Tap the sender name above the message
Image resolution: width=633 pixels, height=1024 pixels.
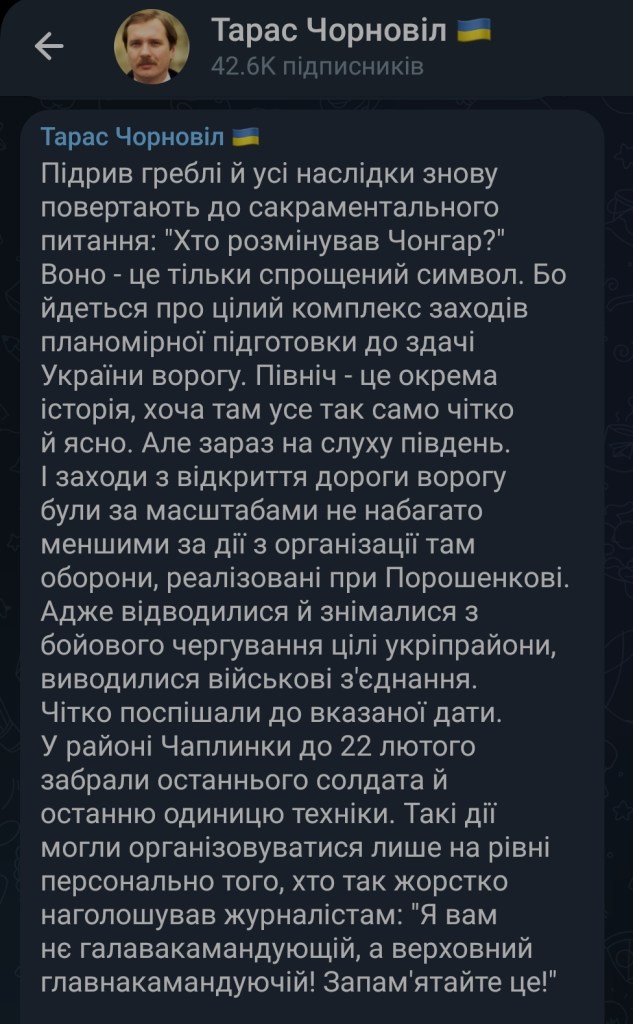coord(136,136)
